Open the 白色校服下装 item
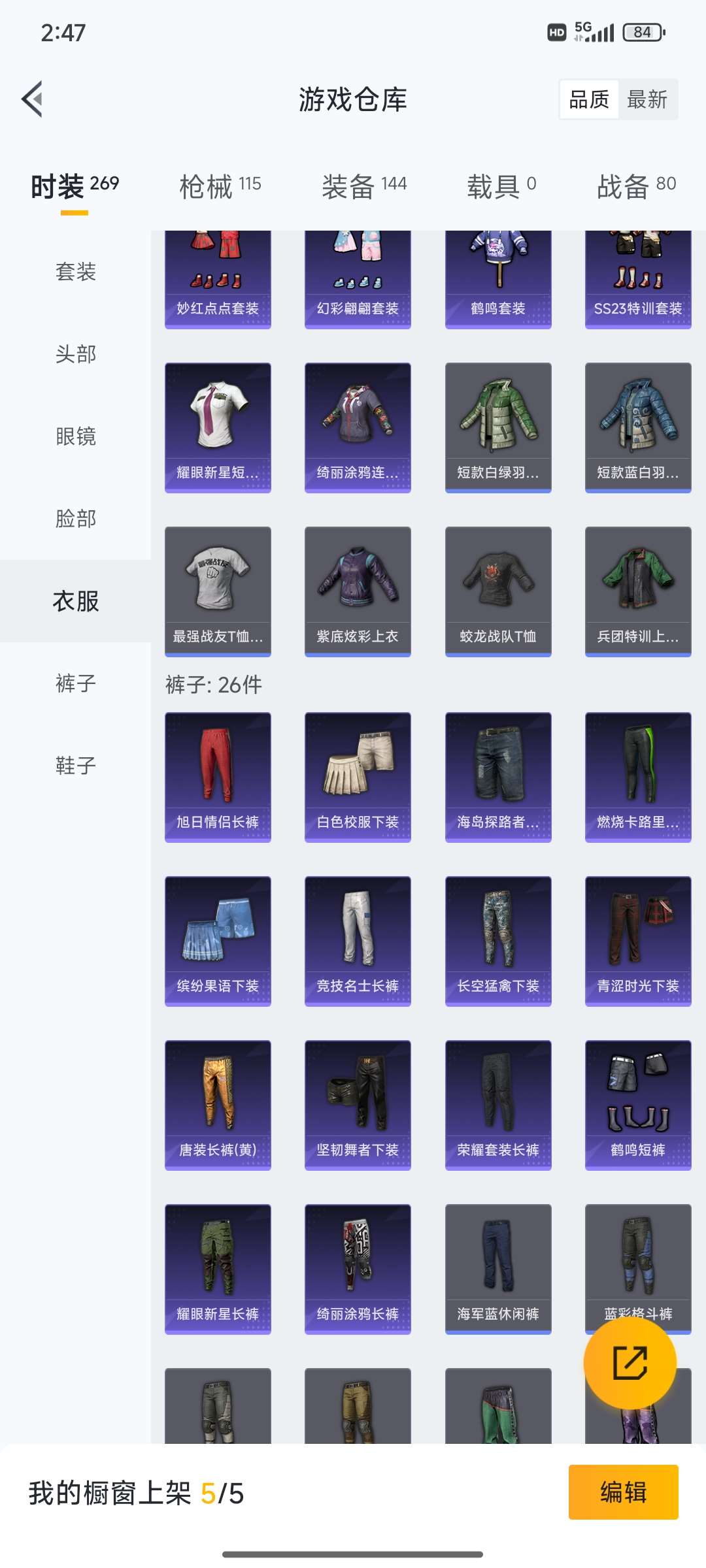The width and height of the screenshot is (706, 1568). click(358, 777)
